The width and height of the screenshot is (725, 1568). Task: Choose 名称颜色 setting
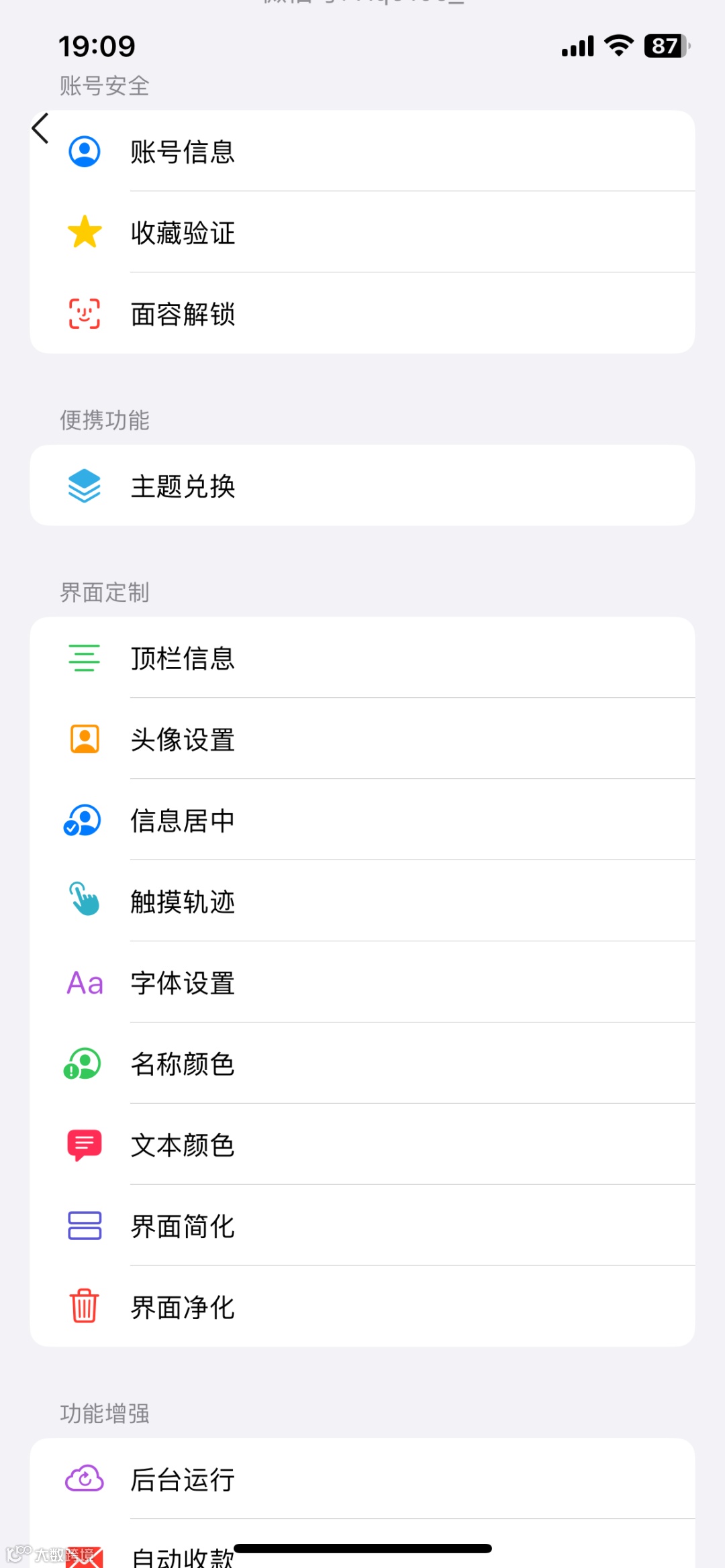coord(362,1064)
